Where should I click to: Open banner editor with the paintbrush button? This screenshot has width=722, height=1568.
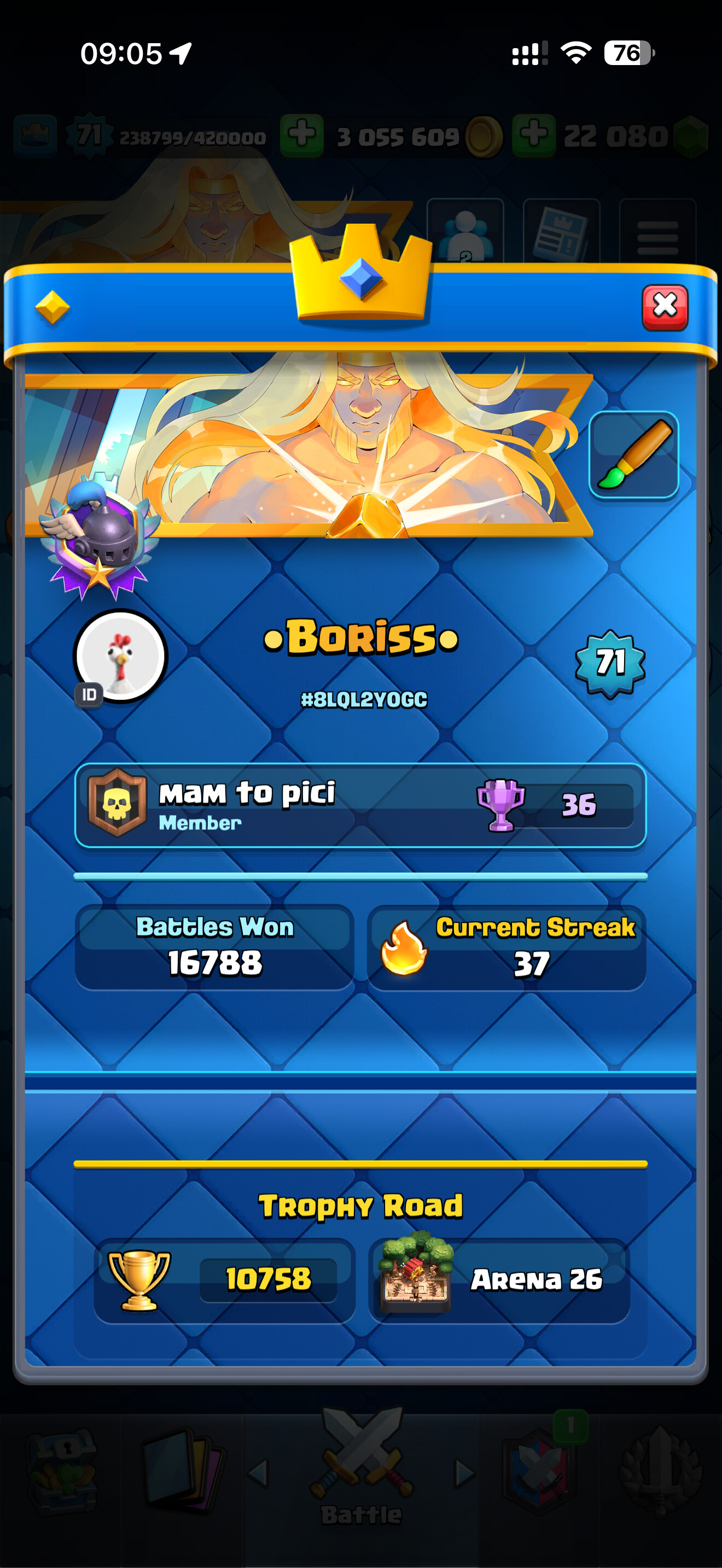pyautogui.click(x=633, y=454)
